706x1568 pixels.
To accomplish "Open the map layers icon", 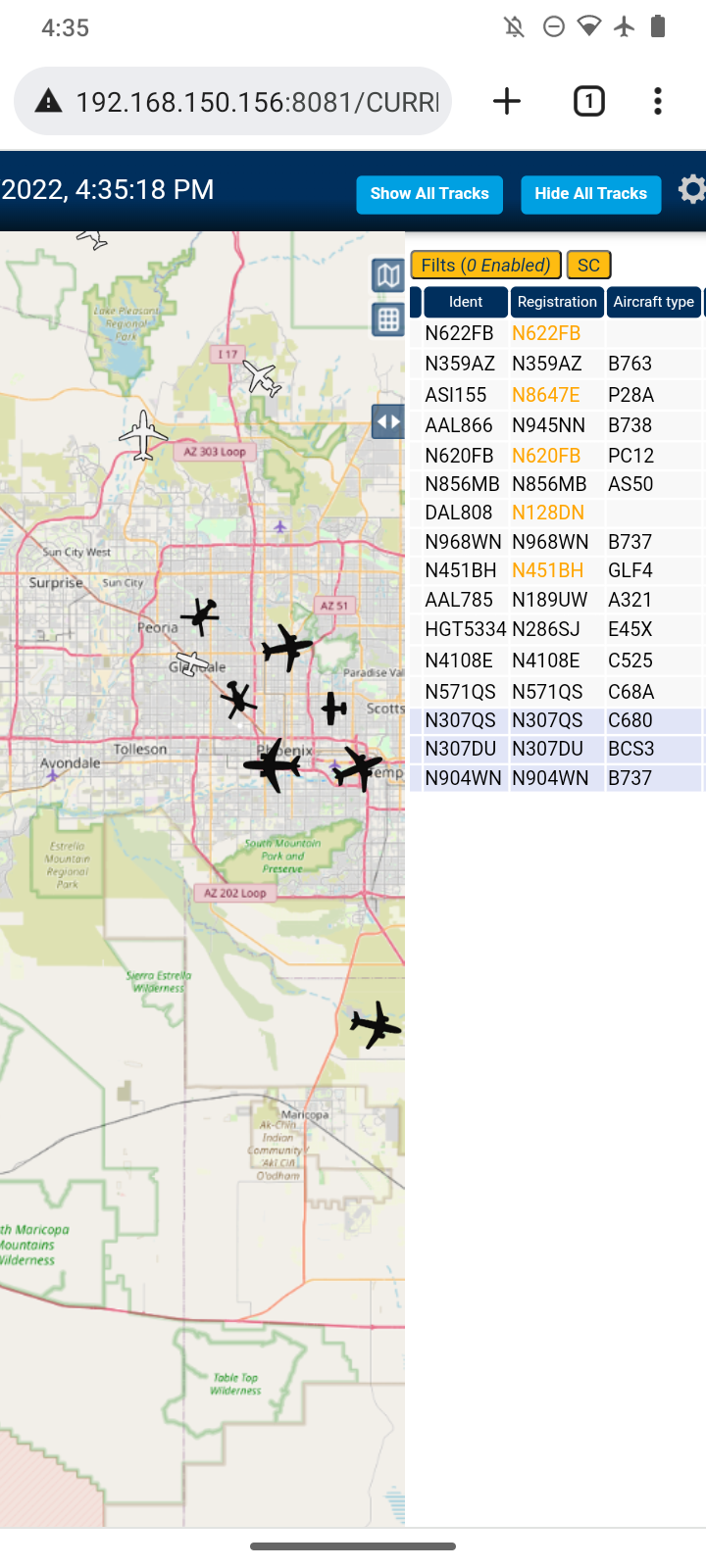I will tap(388, 275).
